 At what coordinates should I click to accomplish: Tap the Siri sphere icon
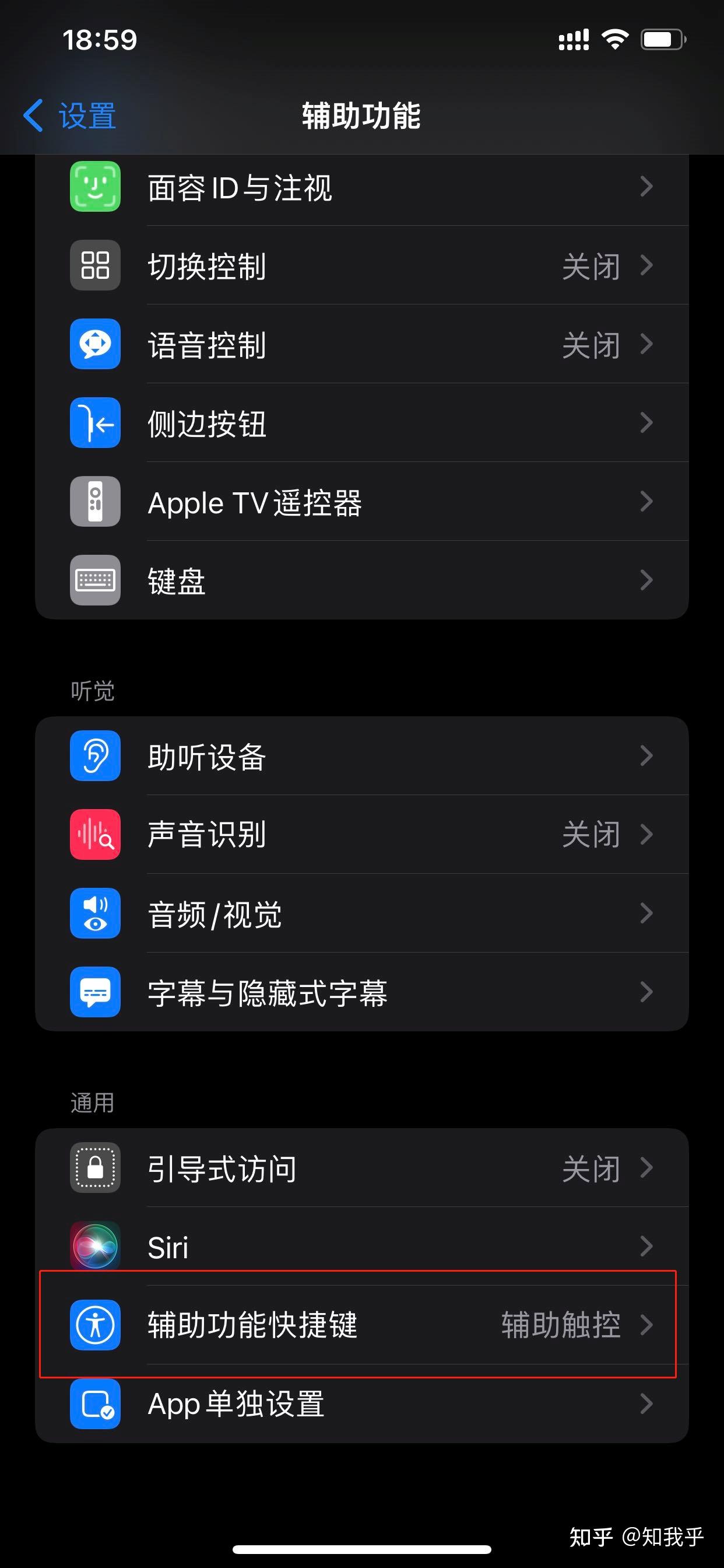(x=94, y=1247)
